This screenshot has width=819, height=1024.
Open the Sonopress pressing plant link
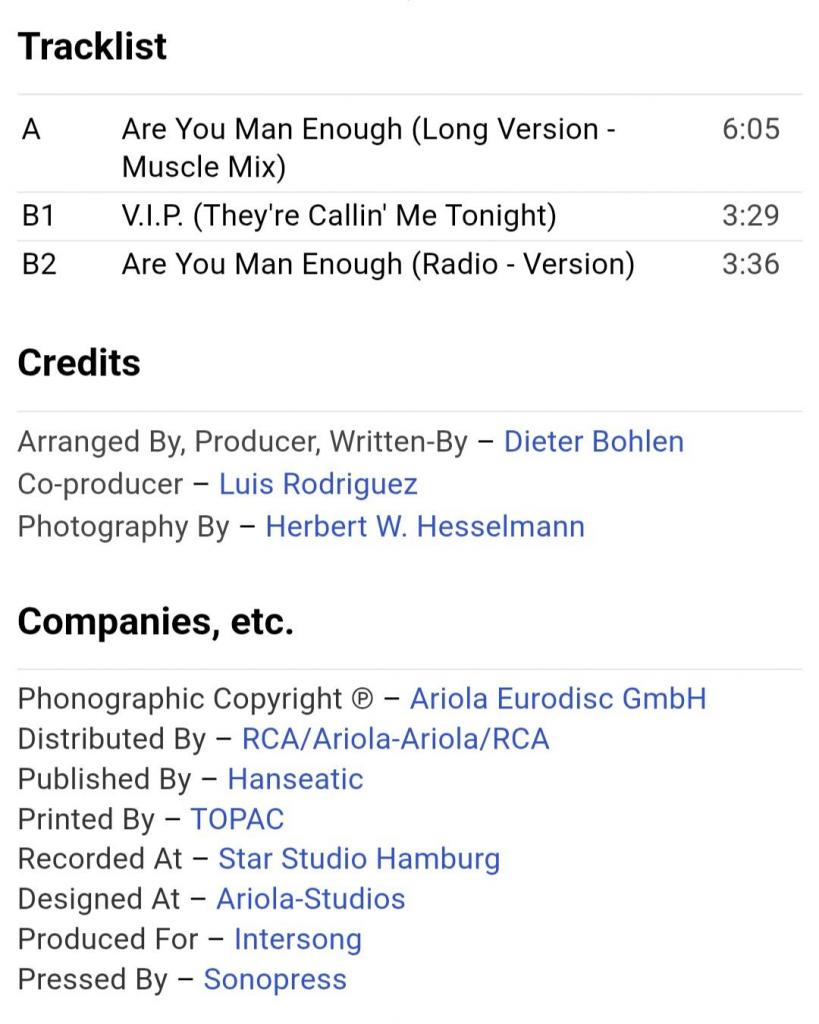pos(275,979)
